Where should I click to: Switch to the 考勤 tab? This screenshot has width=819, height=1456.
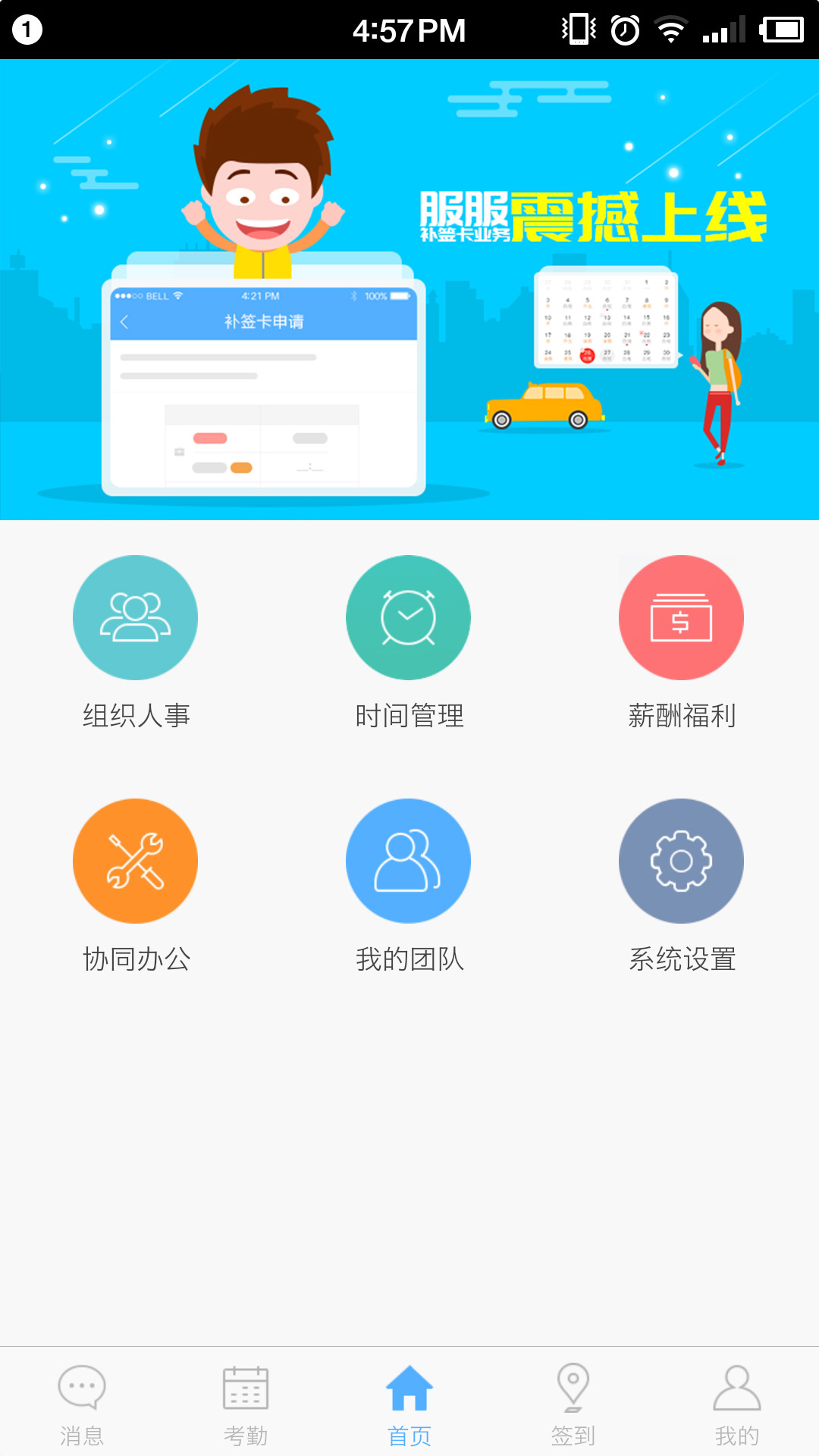tap(246, 1403)
